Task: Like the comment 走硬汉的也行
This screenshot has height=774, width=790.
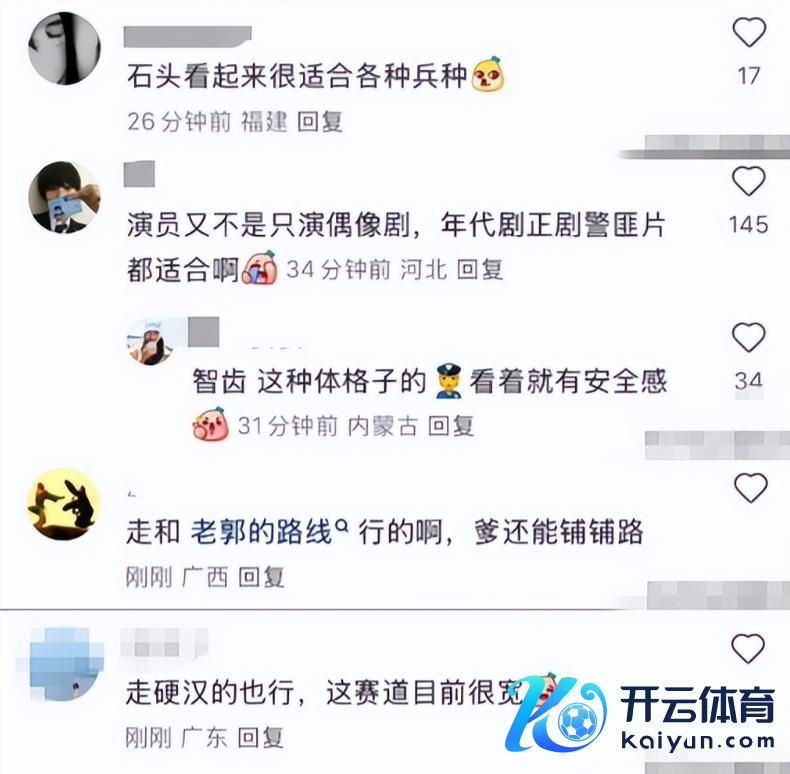Action: pos(749,649)
